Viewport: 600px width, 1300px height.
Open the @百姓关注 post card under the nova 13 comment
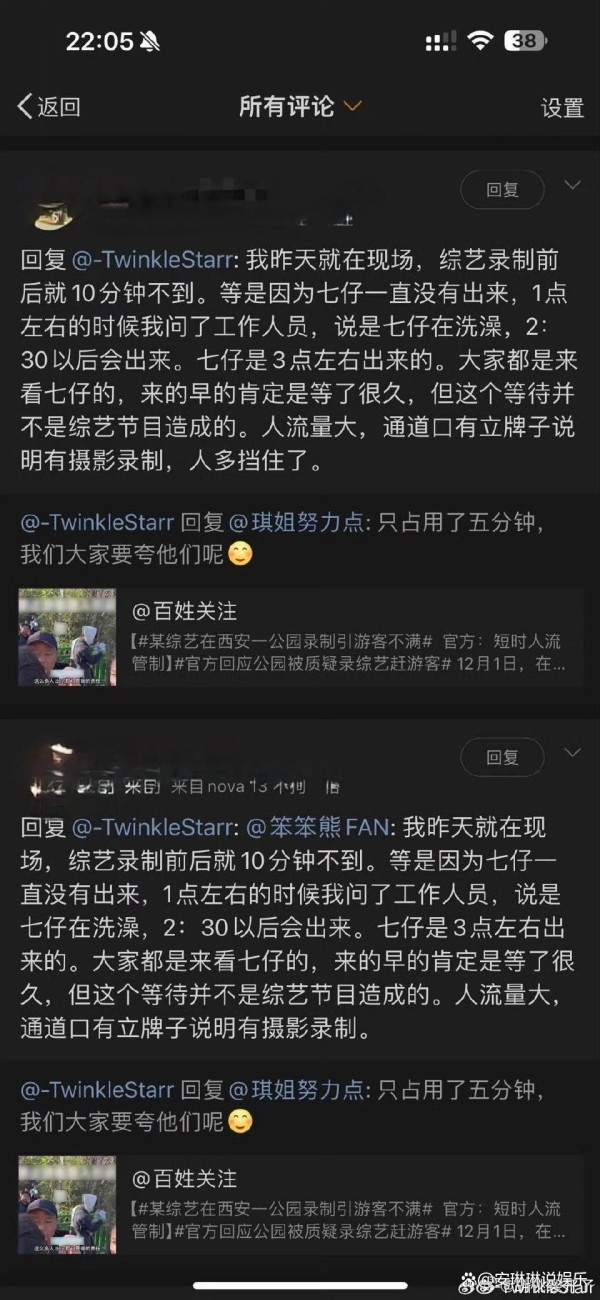(300, 1206)
